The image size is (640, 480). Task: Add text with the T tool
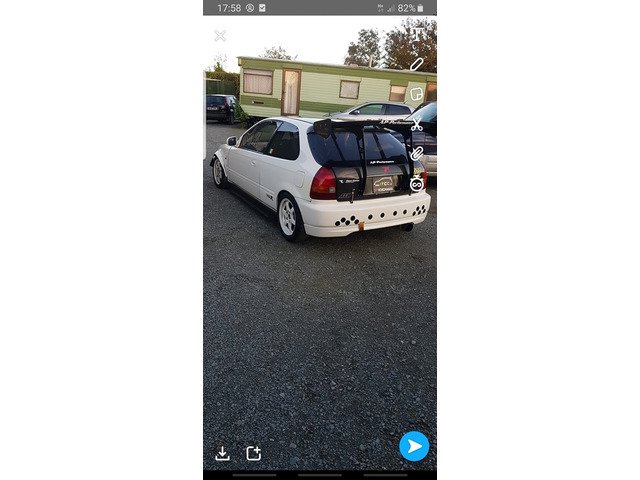point(417,36)
